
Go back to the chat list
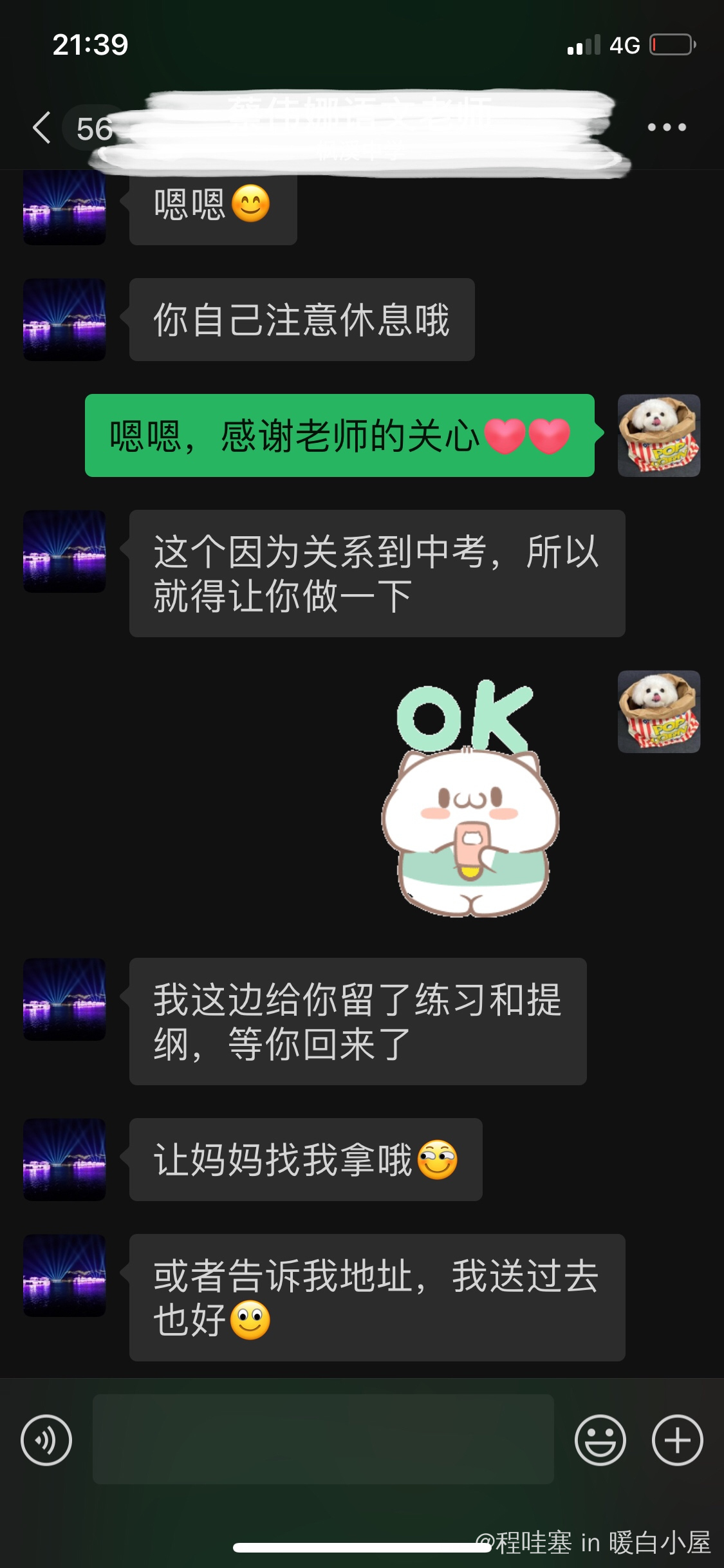tap(42, 127)
